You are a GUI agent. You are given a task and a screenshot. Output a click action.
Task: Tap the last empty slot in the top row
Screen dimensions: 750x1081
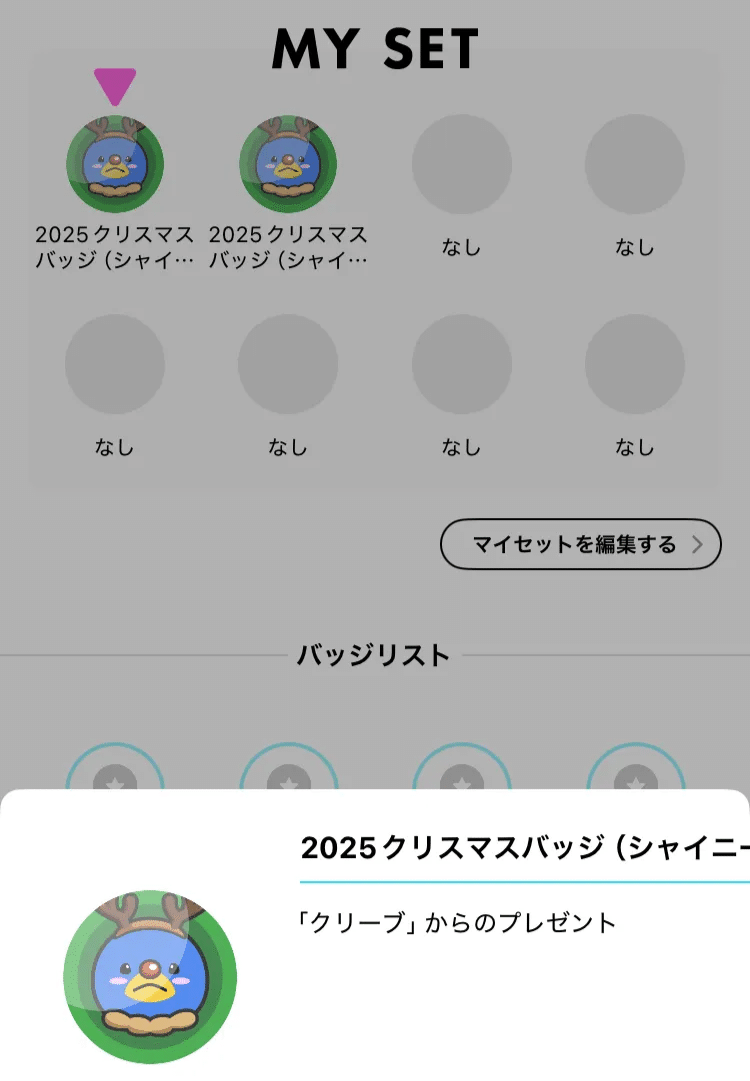[635, 165]
